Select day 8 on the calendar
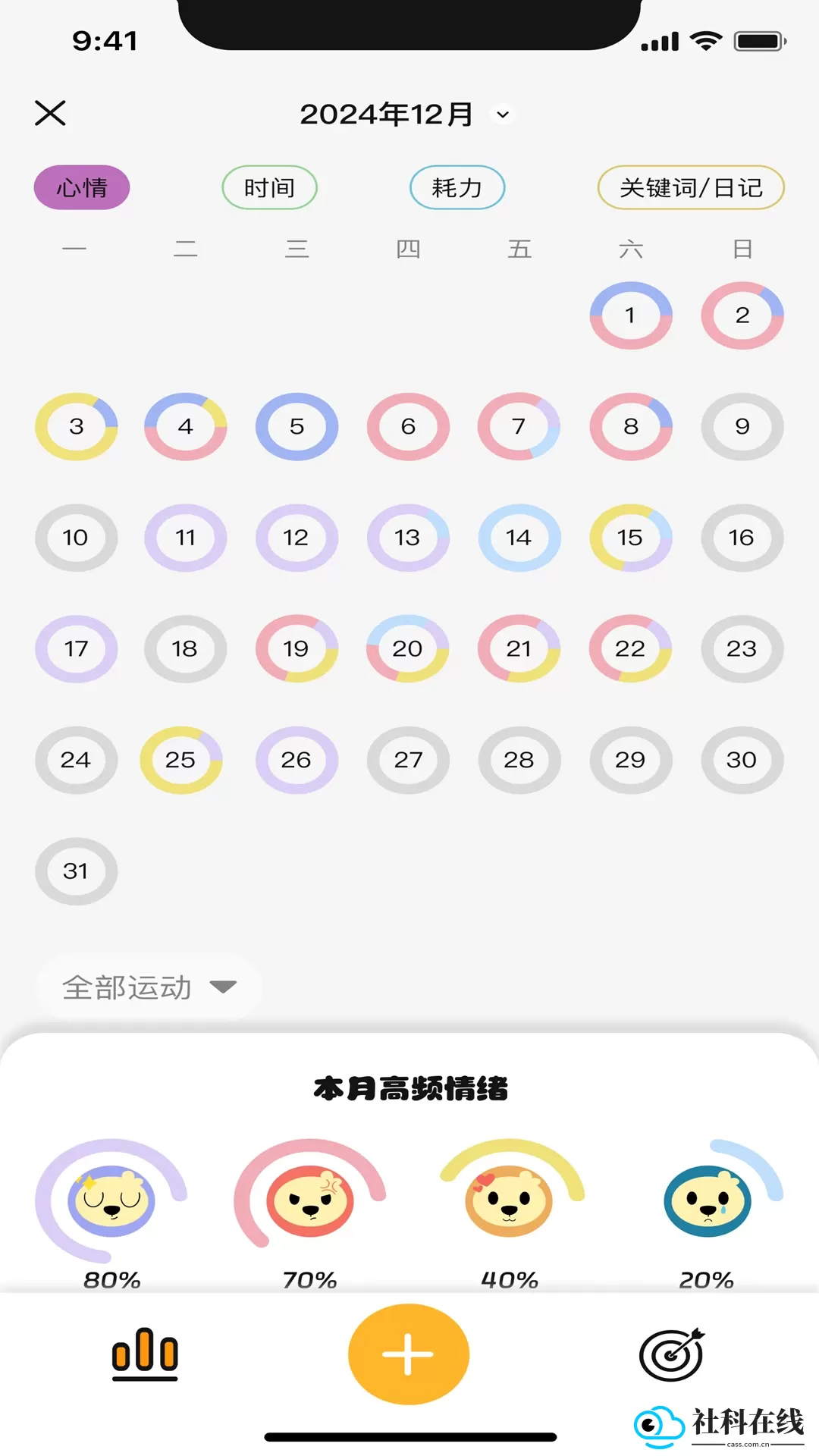The image size is (819, 1456). coord(631,426)
